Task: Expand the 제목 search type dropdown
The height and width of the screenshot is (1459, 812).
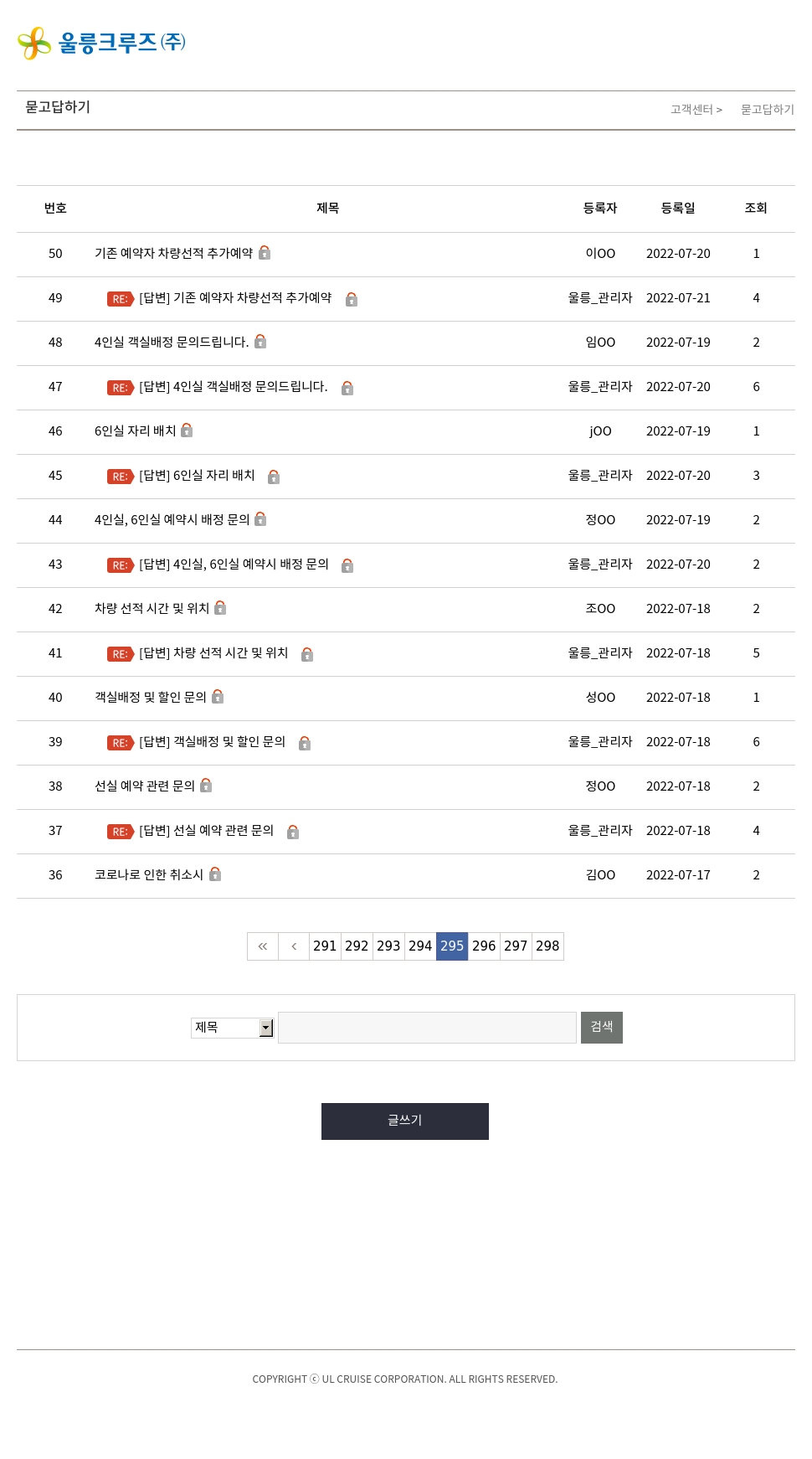Action: click(232, 1028)
